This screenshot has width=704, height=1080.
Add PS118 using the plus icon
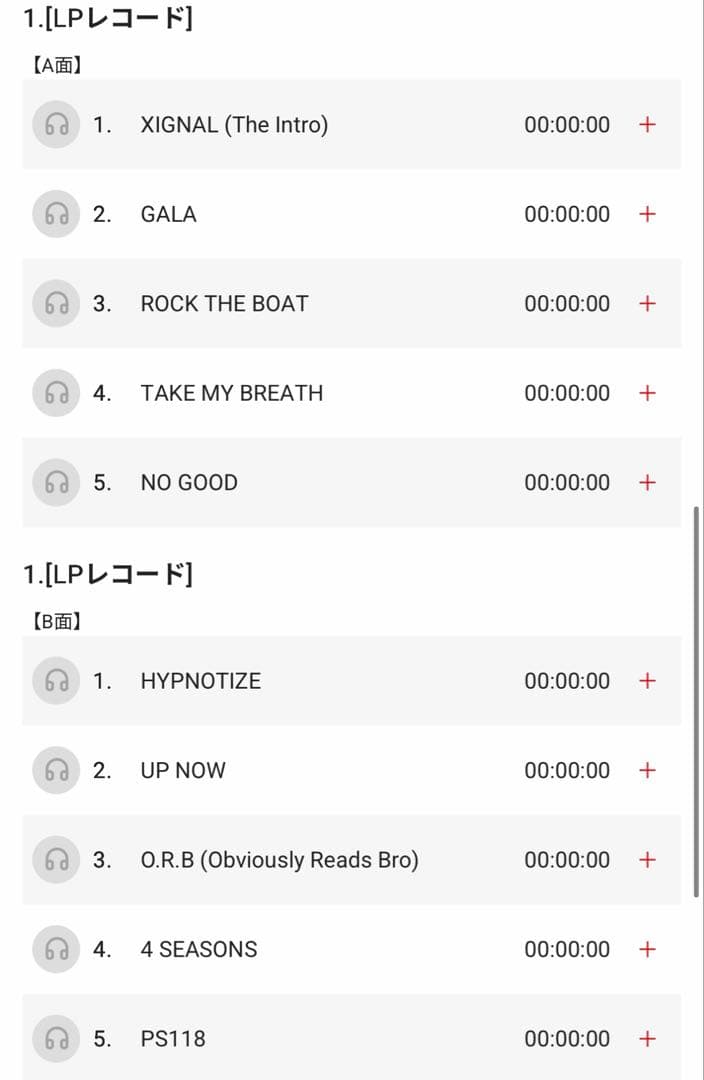click(x=647, y=1039)
